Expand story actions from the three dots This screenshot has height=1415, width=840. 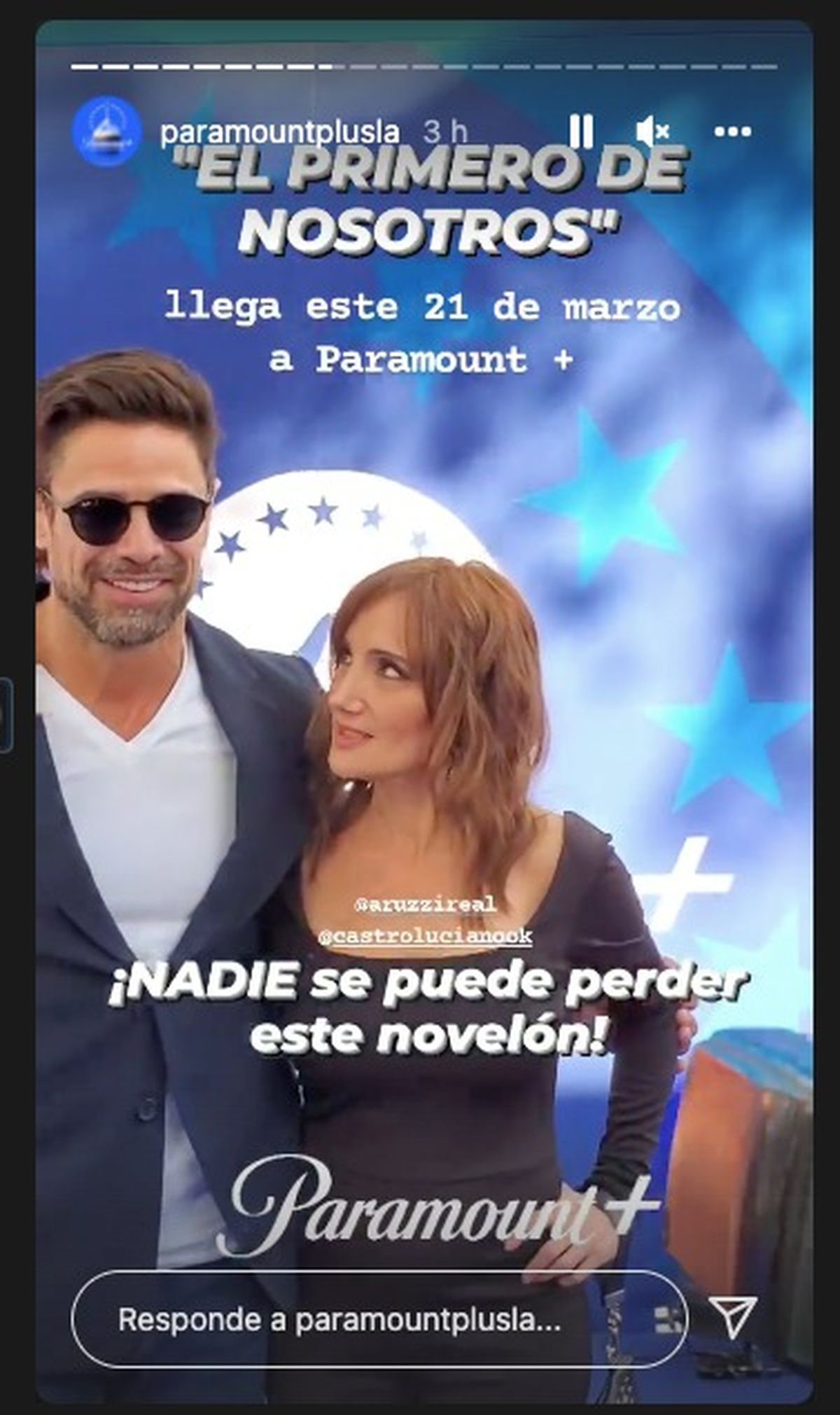tap(731, 132)
